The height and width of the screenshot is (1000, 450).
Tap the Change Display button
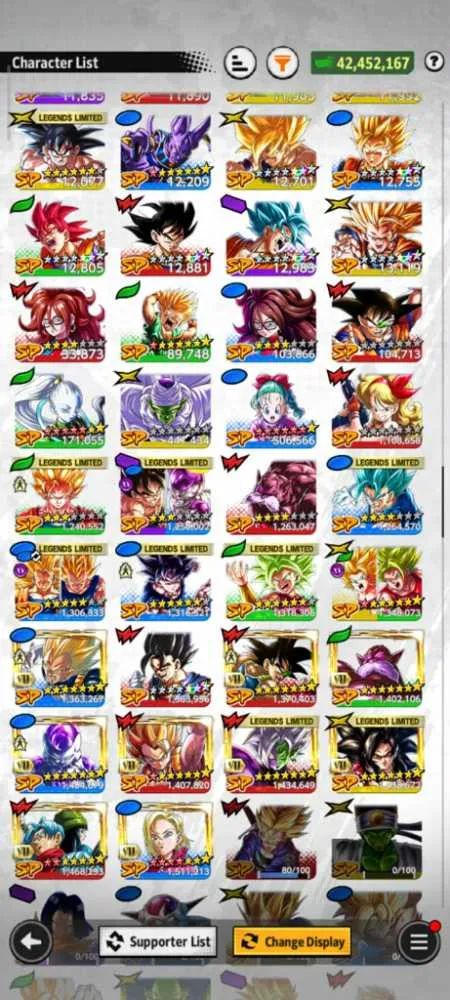pyautogui.click(x=292, y=941)
